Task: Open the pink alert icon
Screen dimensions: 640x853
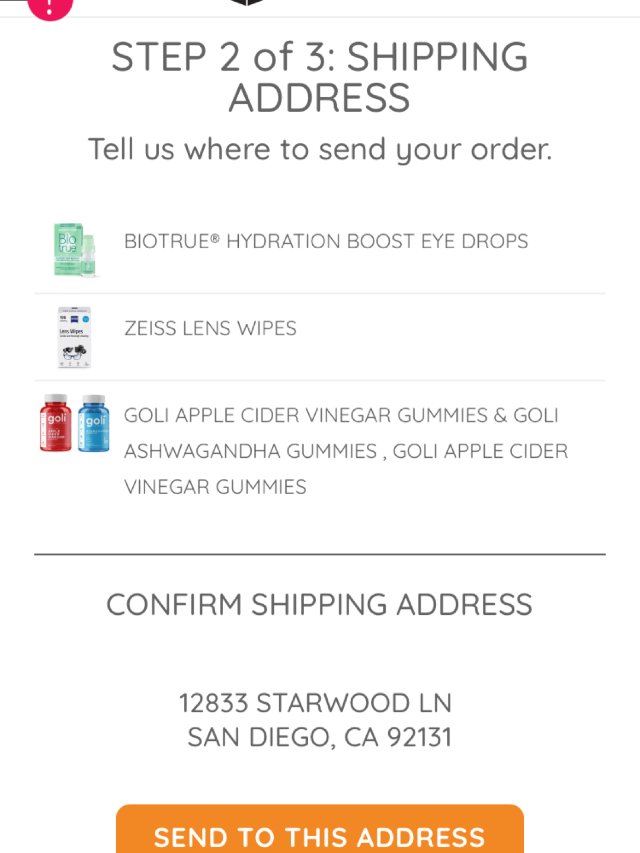Action: click(x=49, y=6)
